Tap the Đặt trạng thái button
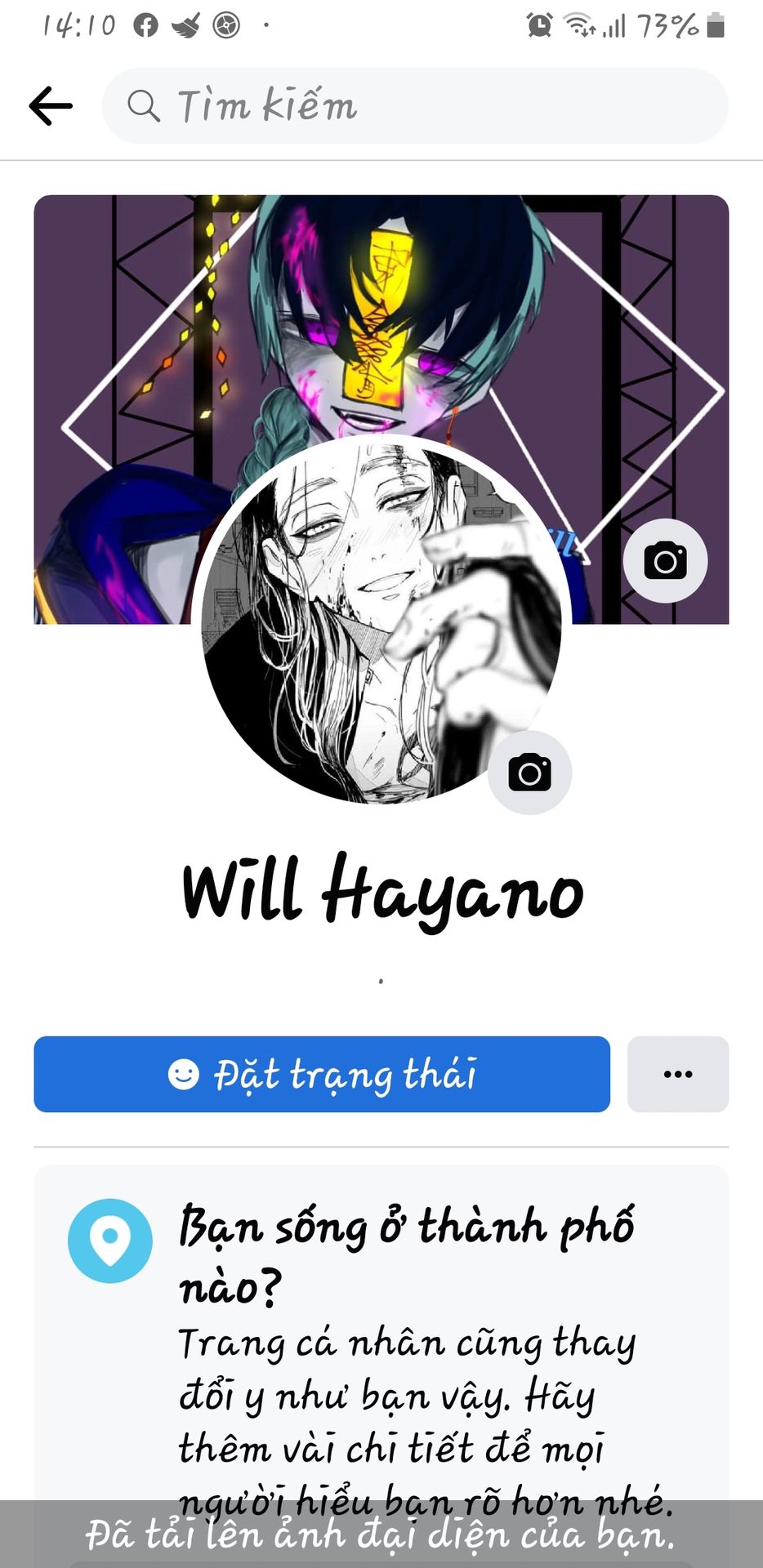Viewport: 763px width, 1568px height. click(x=322, y=1074)
